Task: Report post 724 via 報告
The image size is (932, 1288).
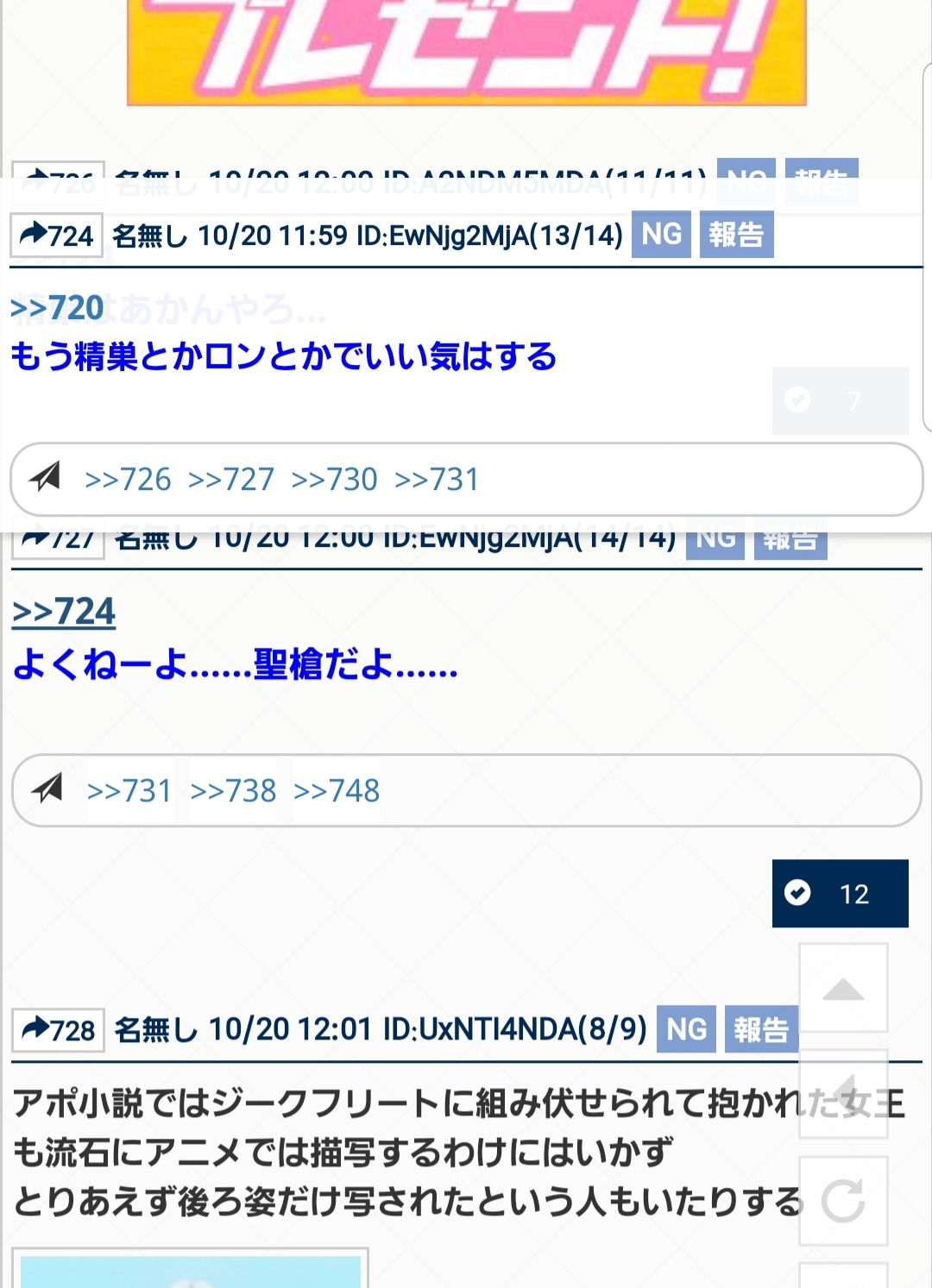Action: 736,235
